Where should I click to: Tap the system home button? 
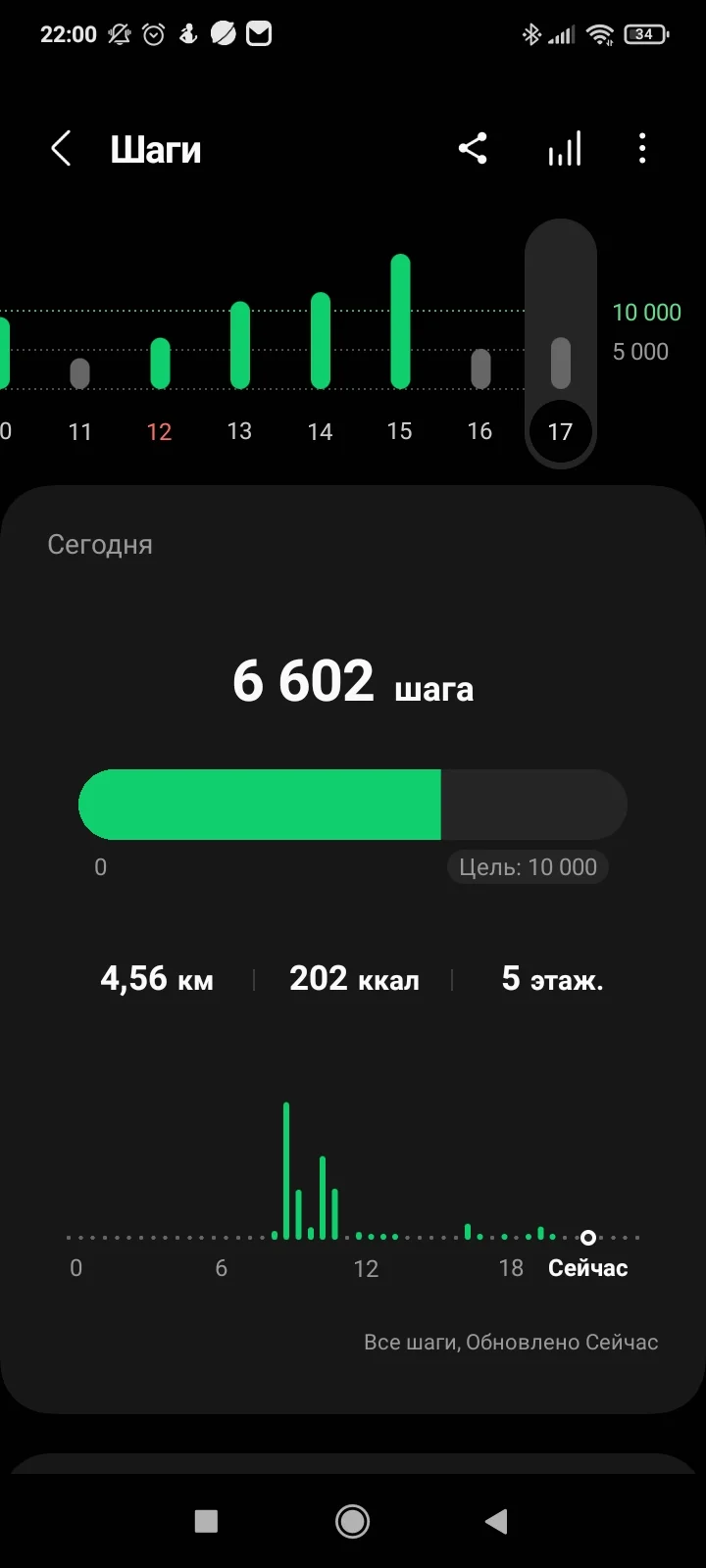(x=352, y=1521)
